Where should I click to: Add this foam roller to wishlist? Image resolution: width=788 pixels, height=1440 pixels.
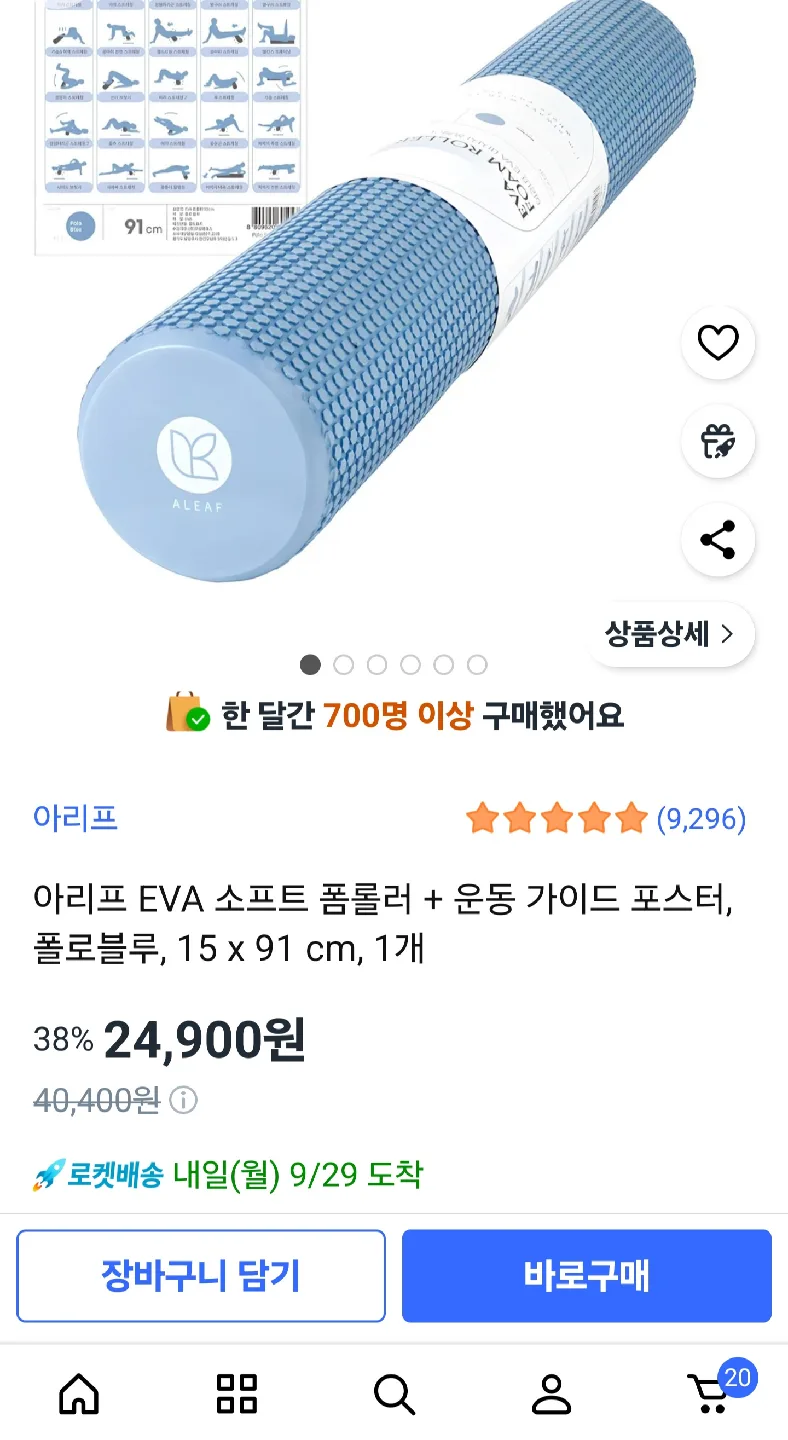[717, 343]
